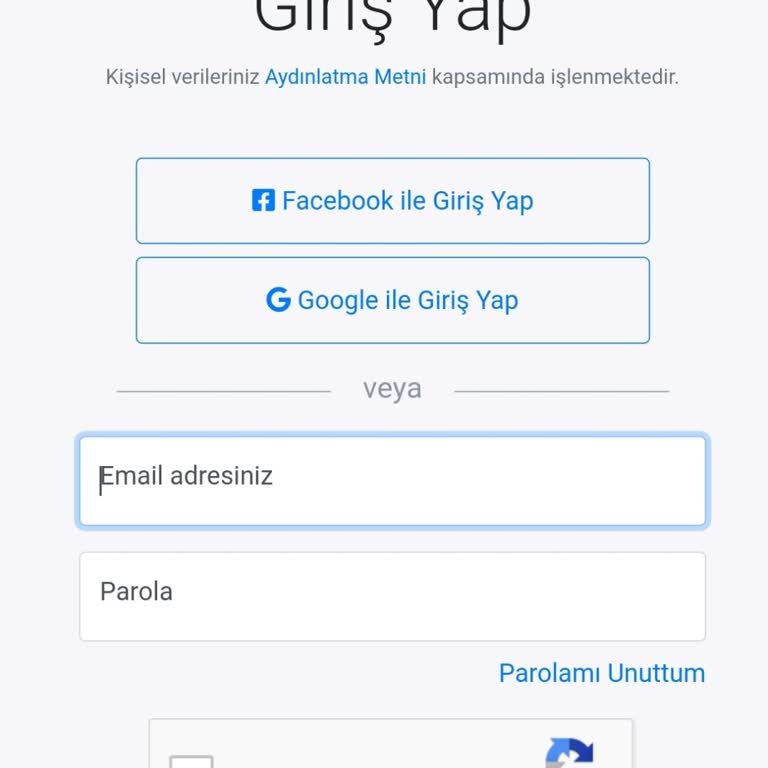
Task: Choose Google ile Giriş Yap button
Action: (x=392, y=300)
